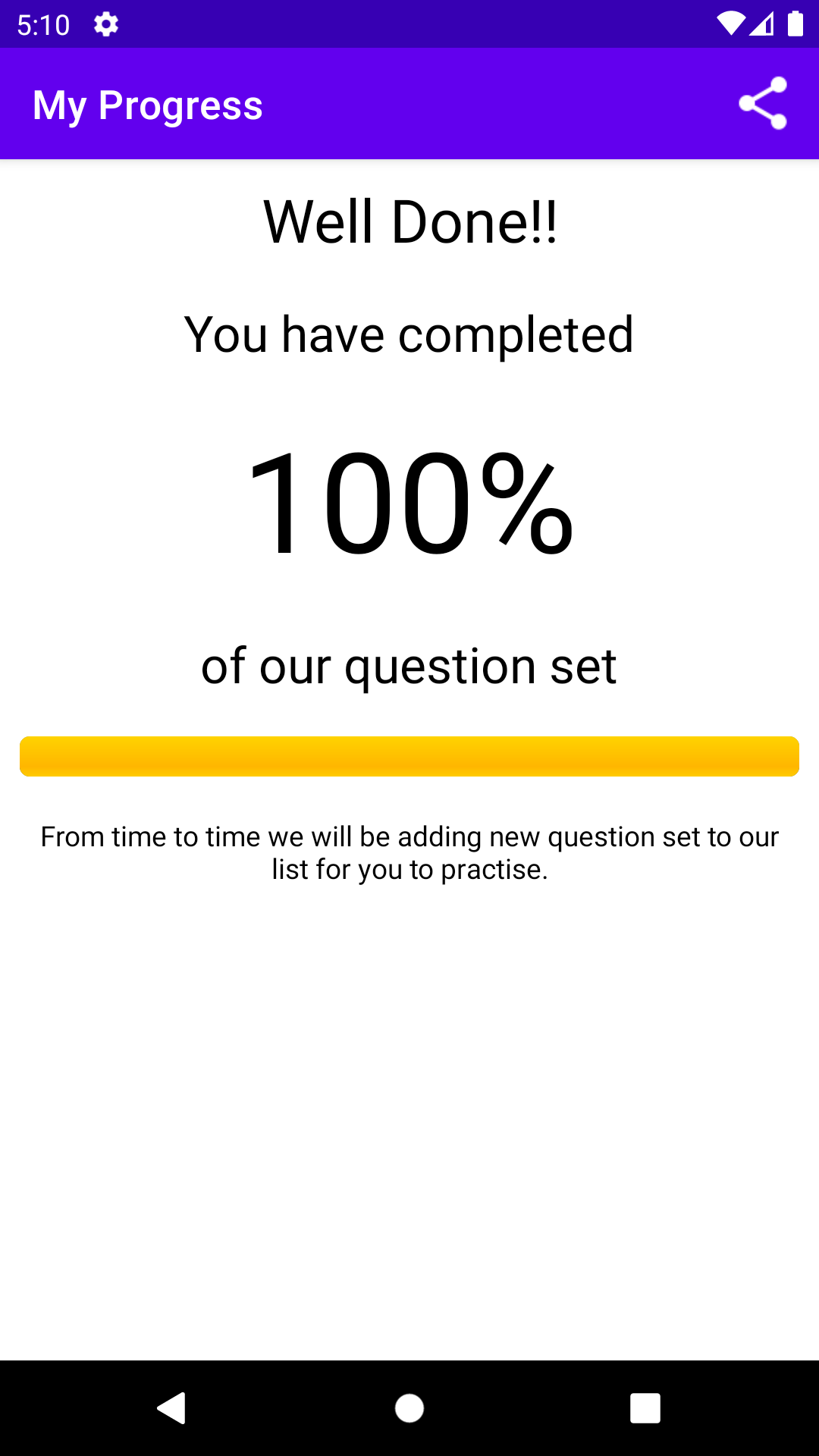Image resolution: width=819 pixels, height=1456 pixels.
Task: Go back using the system back button
Action: [x=171, y=1408]
